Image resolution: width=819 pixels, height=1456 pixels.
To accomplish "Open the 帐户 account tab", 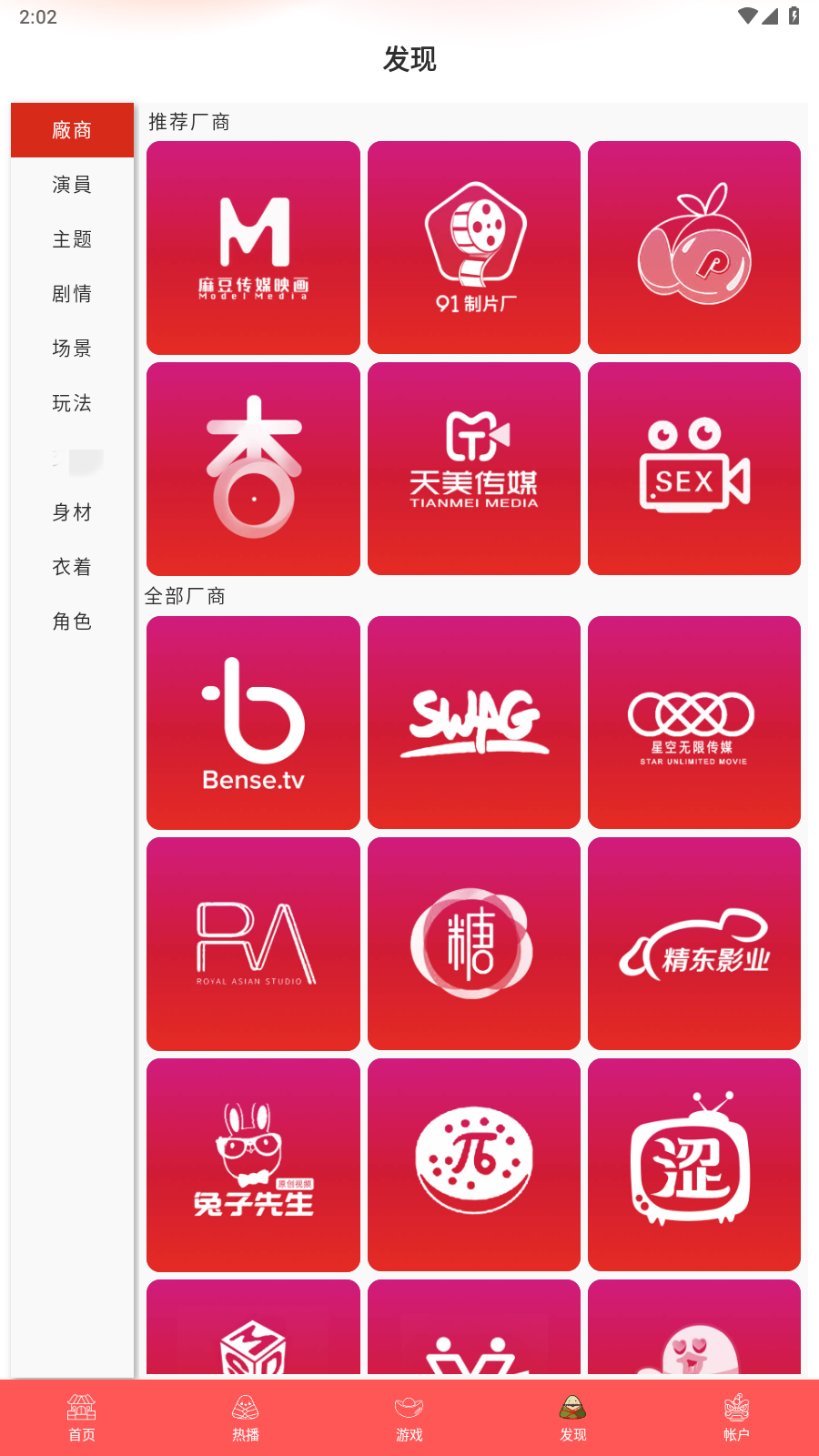I will pos(736,1418).
